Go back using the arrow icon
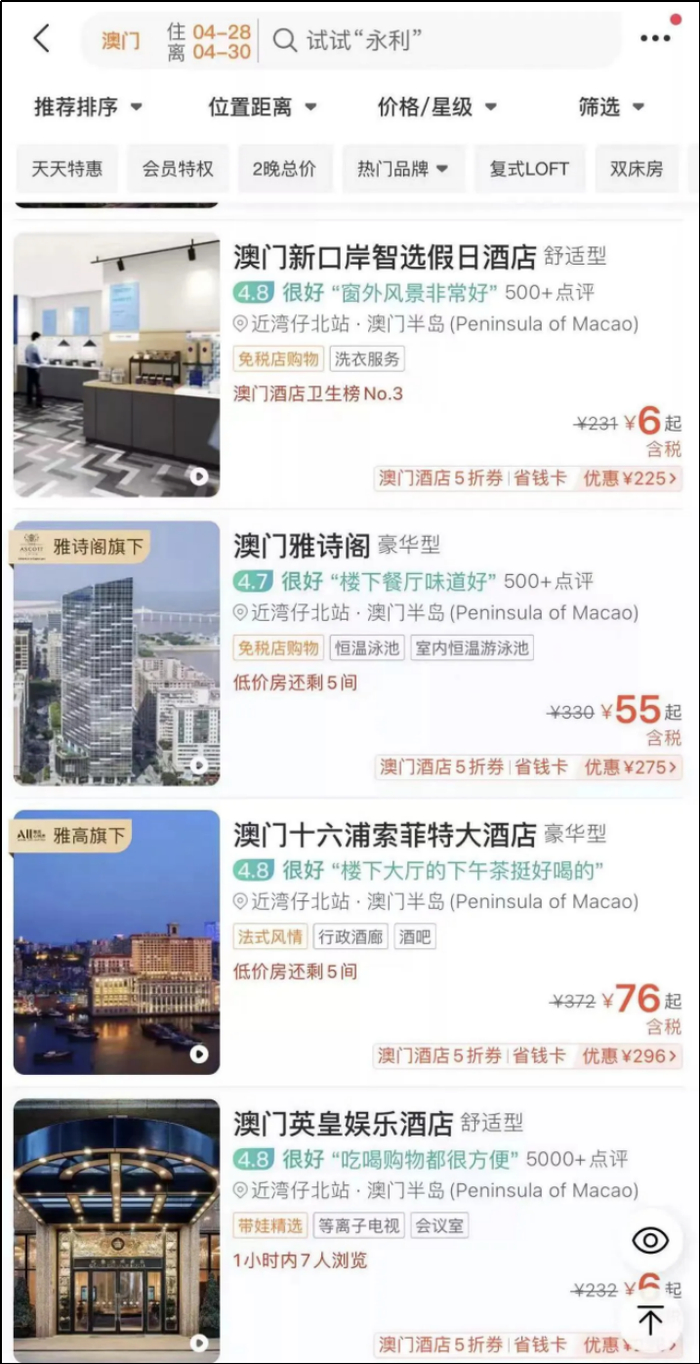700x1364 pixels. 41,39
